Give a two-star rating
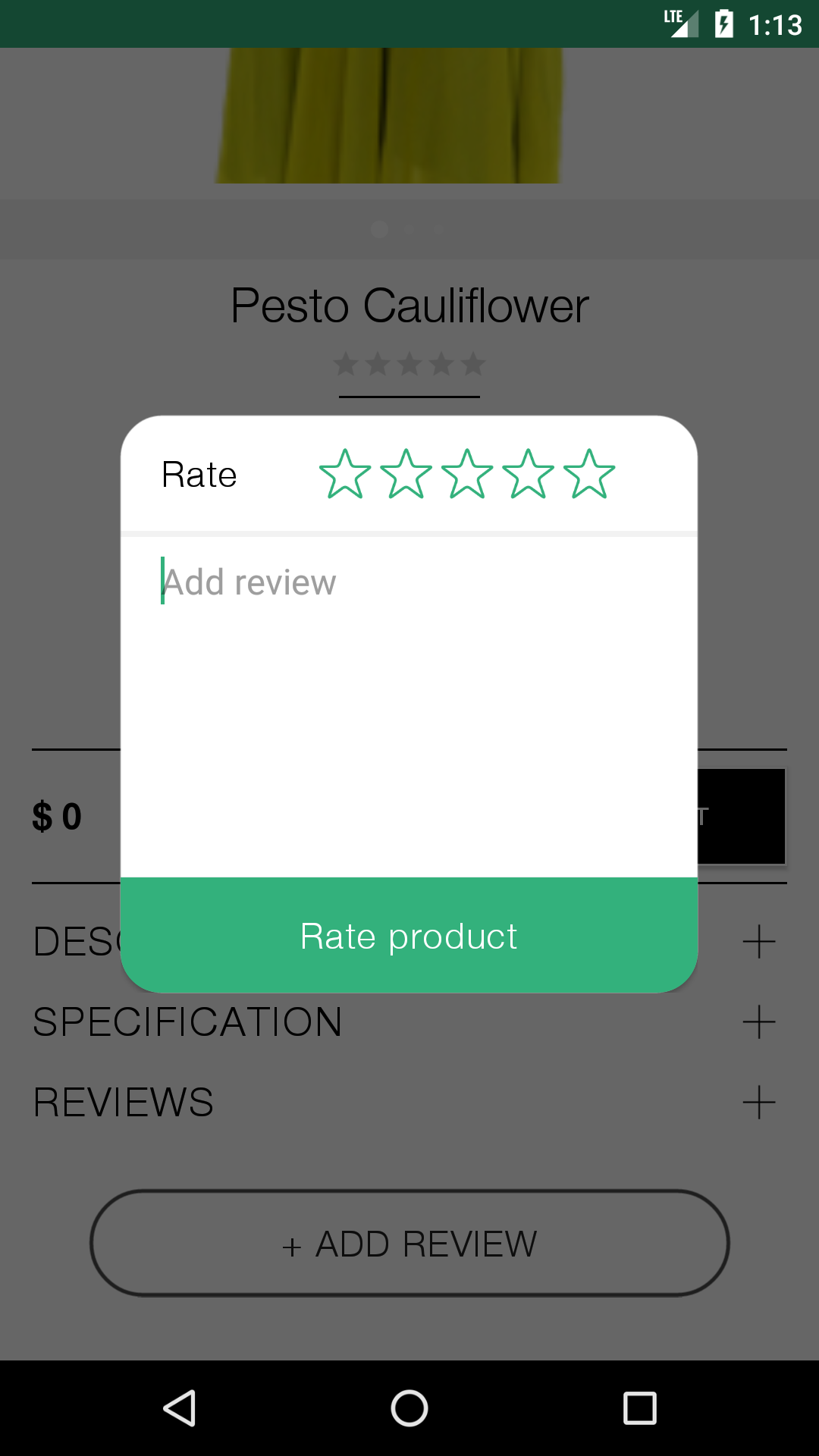This screenshot has width=819, height=1456. [x=406, y=474]
